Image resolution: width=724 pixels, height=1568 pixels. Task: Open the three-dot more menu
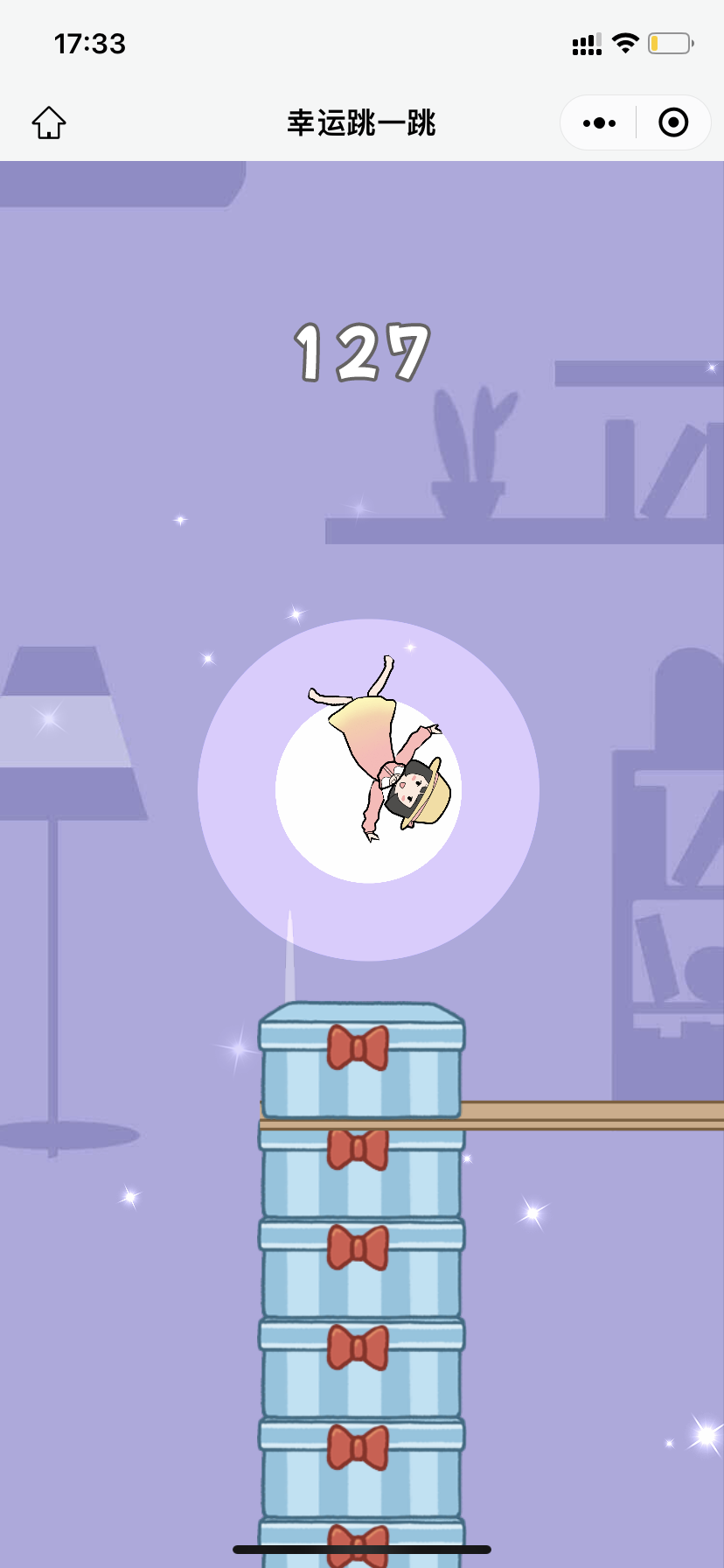coord(599,122)
